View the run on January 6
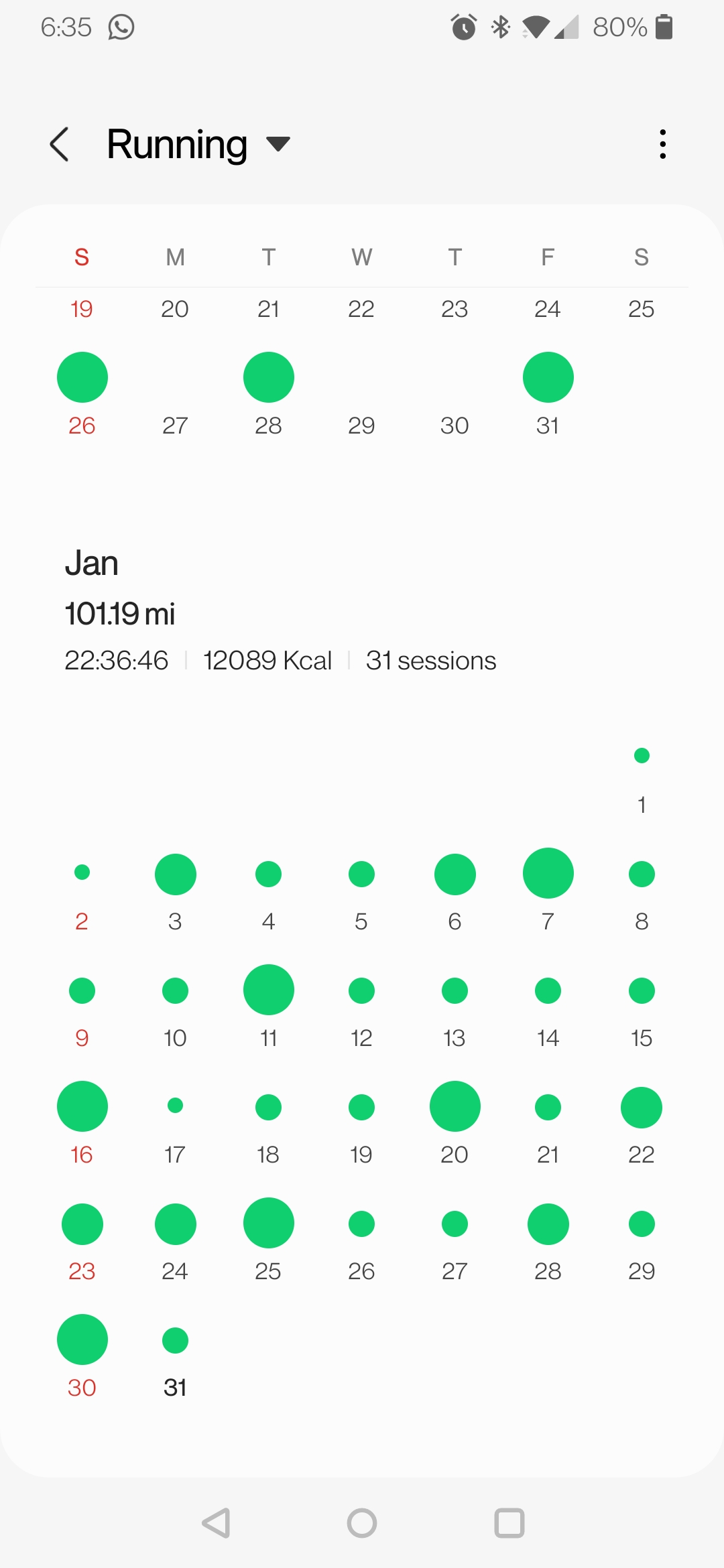The width and height of the screenshot is (724, 1568). (455, 874)
